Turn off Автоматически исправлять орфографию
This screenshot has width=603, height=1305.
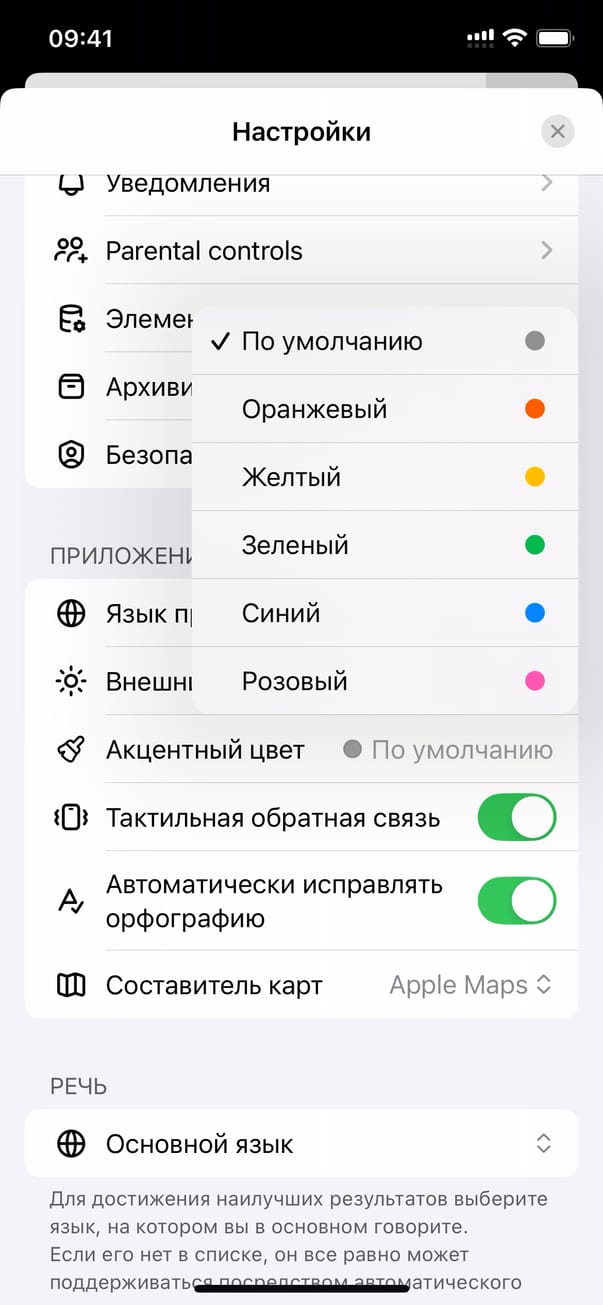pyautogui.click(x=516, y=900)
